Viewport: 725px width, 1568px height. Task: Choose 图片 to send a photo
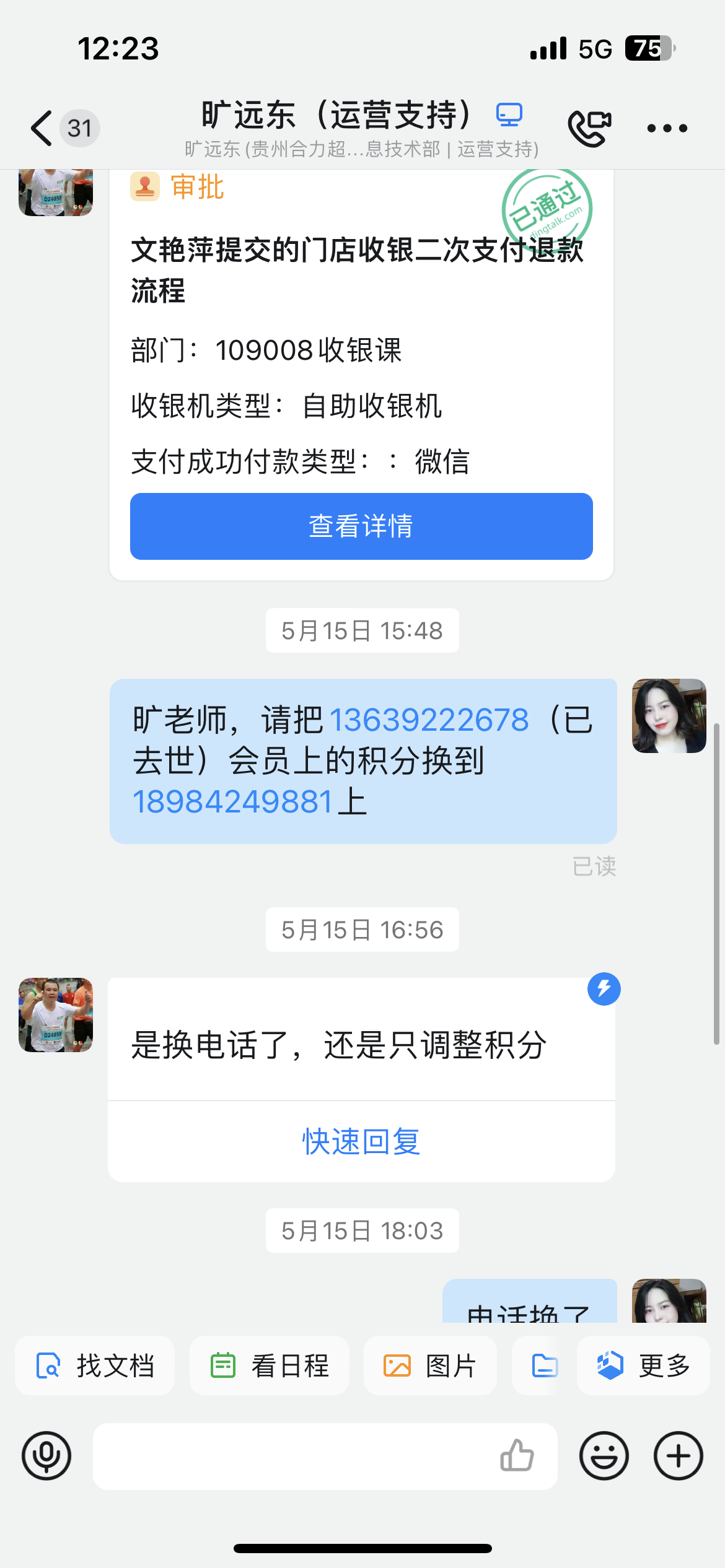[x=430, y=1365]
